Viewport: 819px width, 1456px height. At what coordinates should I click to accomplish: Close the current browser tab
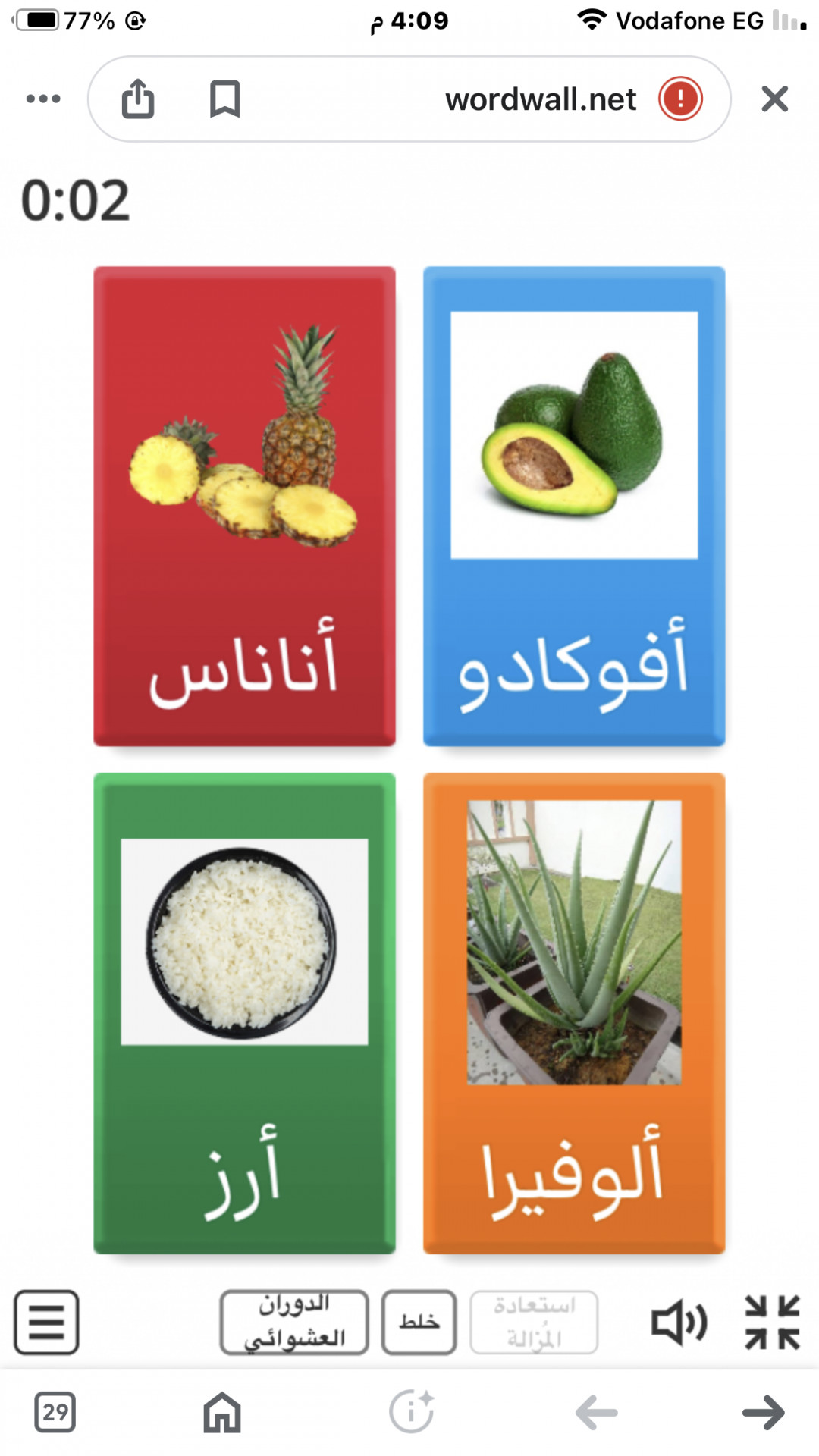774,99
